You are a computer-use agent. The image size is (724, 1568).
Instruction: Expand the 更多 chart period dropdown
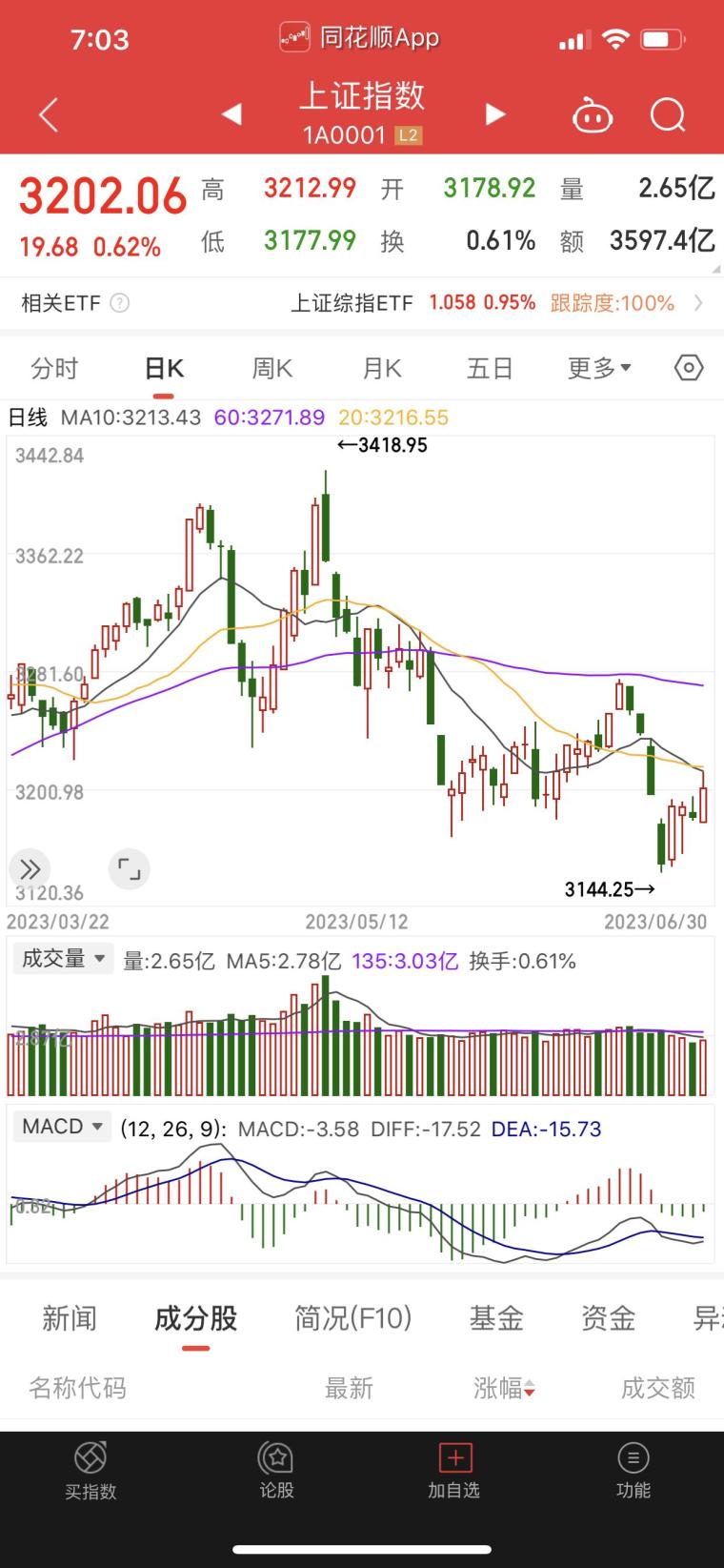599,368
